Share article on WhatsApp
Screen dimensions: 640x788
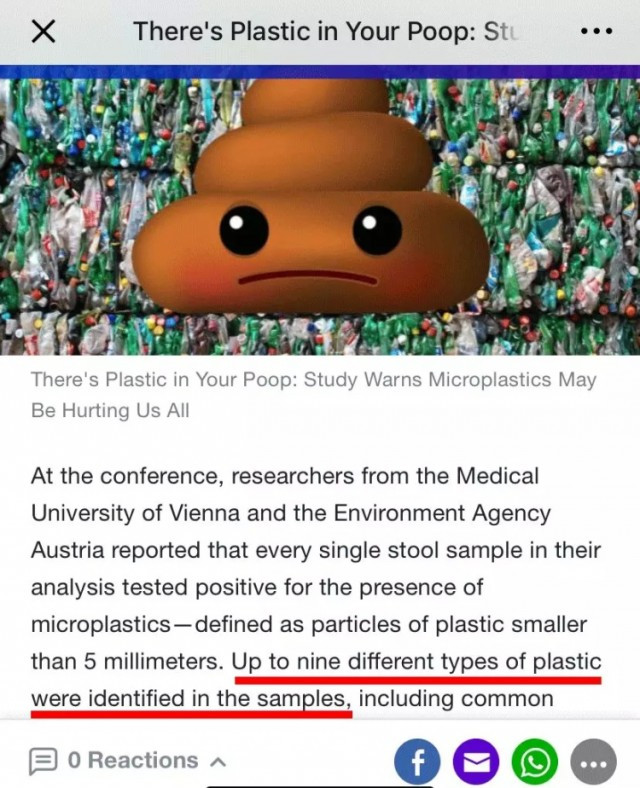point(535,763)
